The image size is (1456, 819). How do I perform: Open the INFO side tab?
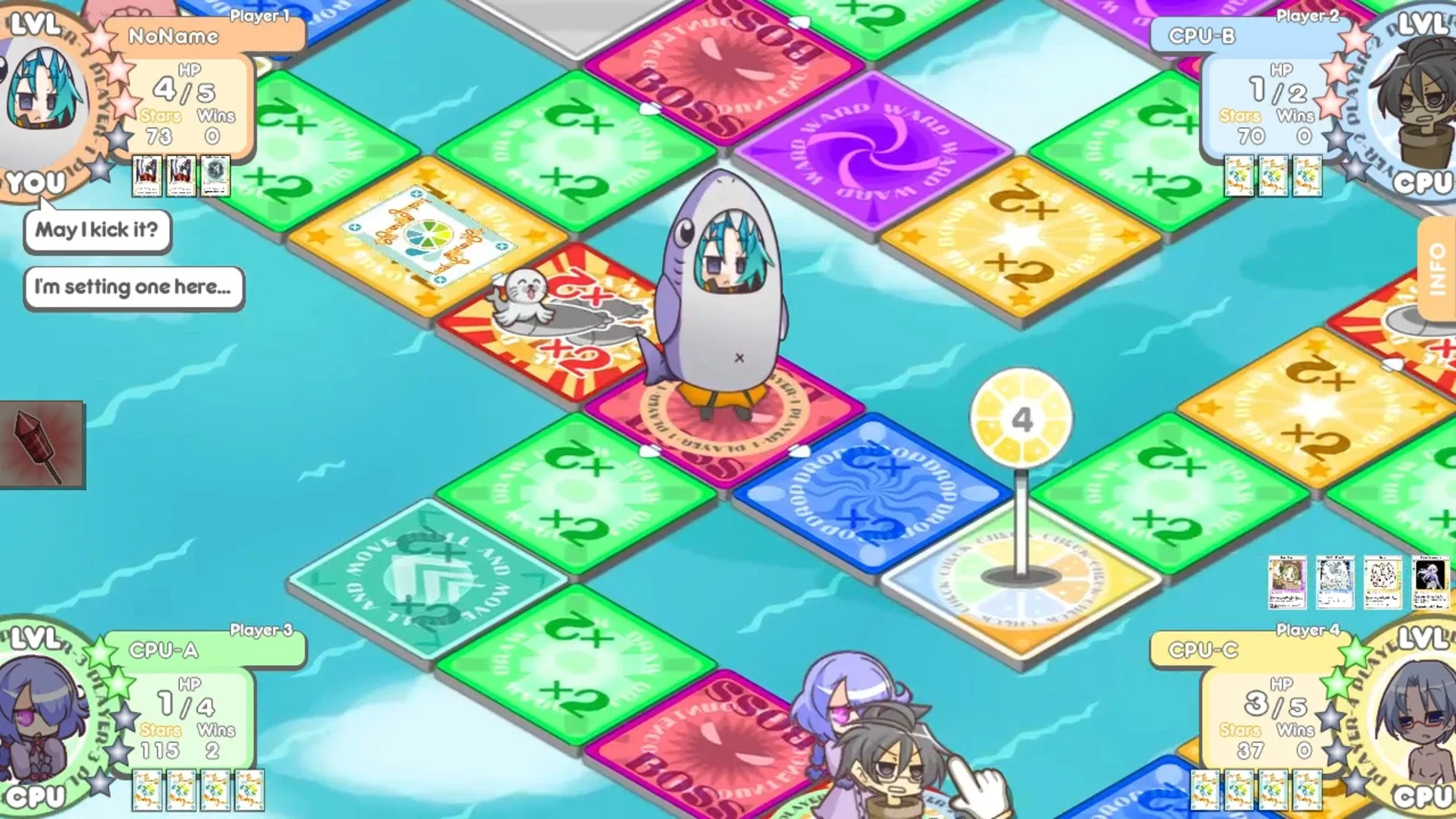pos(1437,269)
